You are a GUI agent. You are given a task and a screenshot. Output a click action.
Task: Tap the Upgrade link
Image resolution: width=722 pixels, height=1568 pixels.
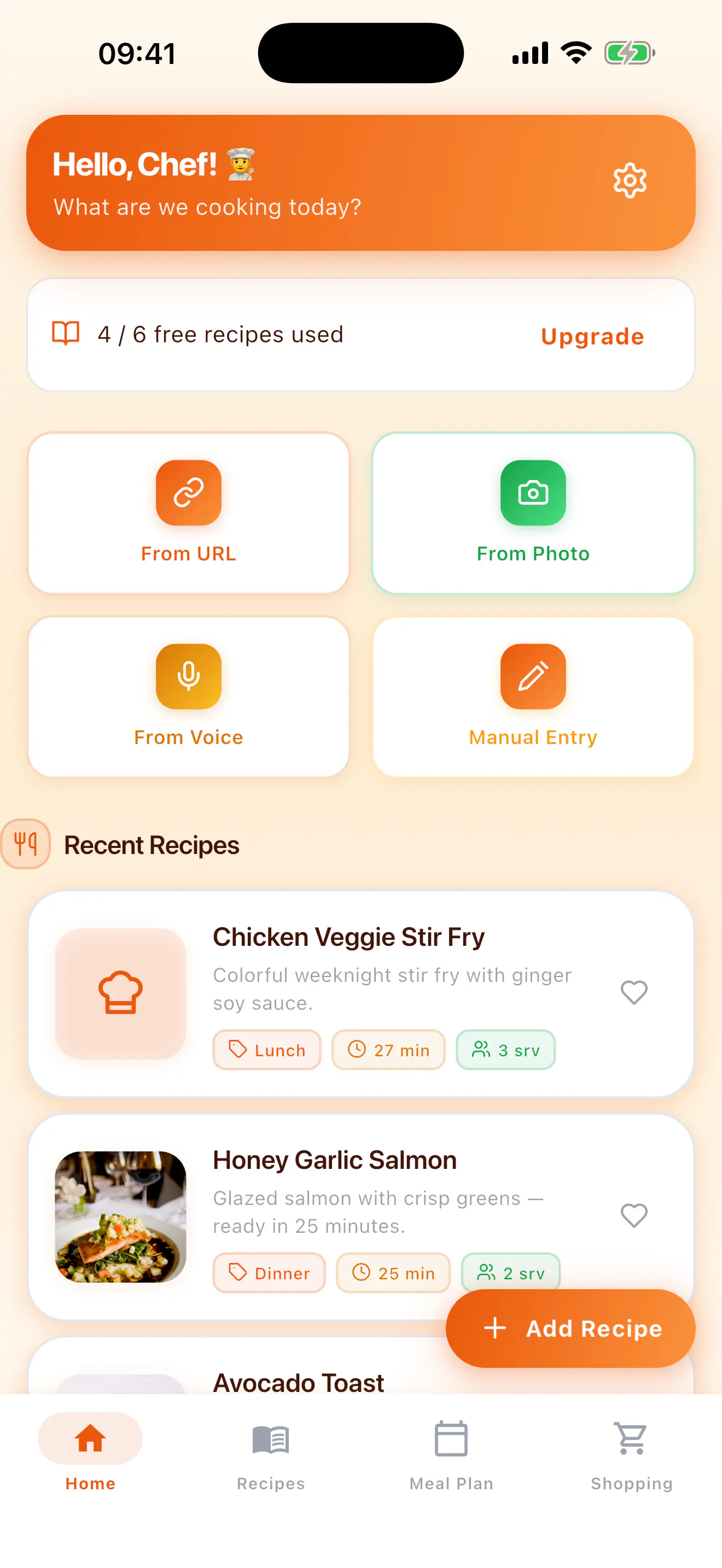click(x=592, y=336)
